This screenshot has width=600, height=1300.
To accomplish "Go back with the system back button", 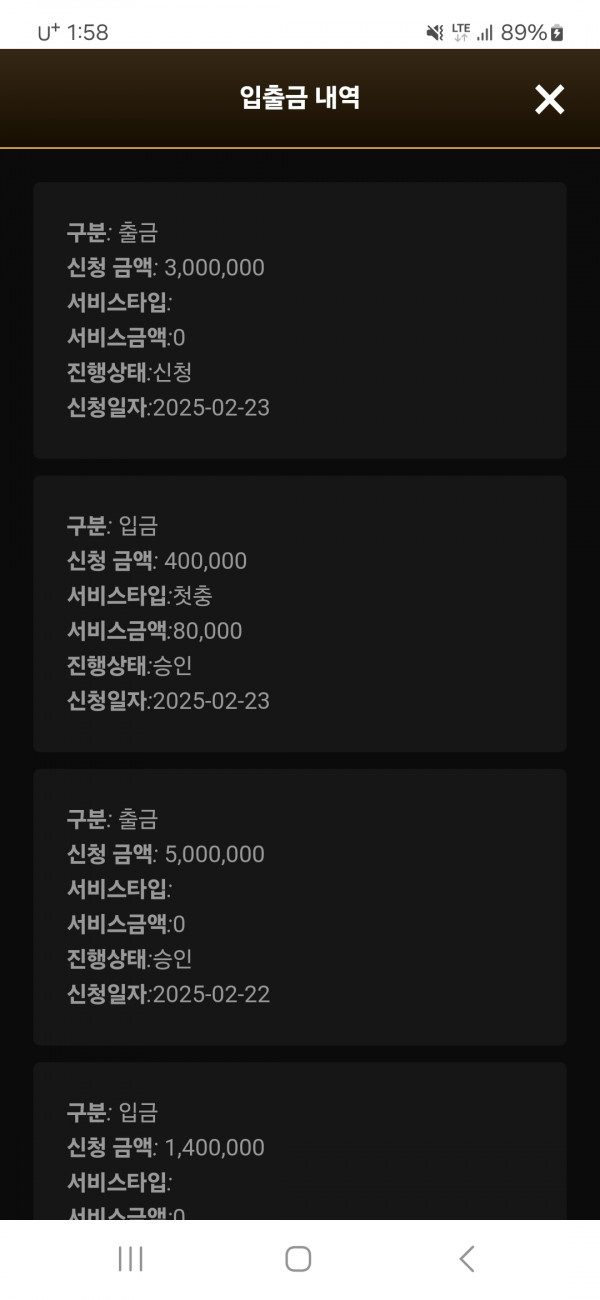I will click(x=466, y=1258).
